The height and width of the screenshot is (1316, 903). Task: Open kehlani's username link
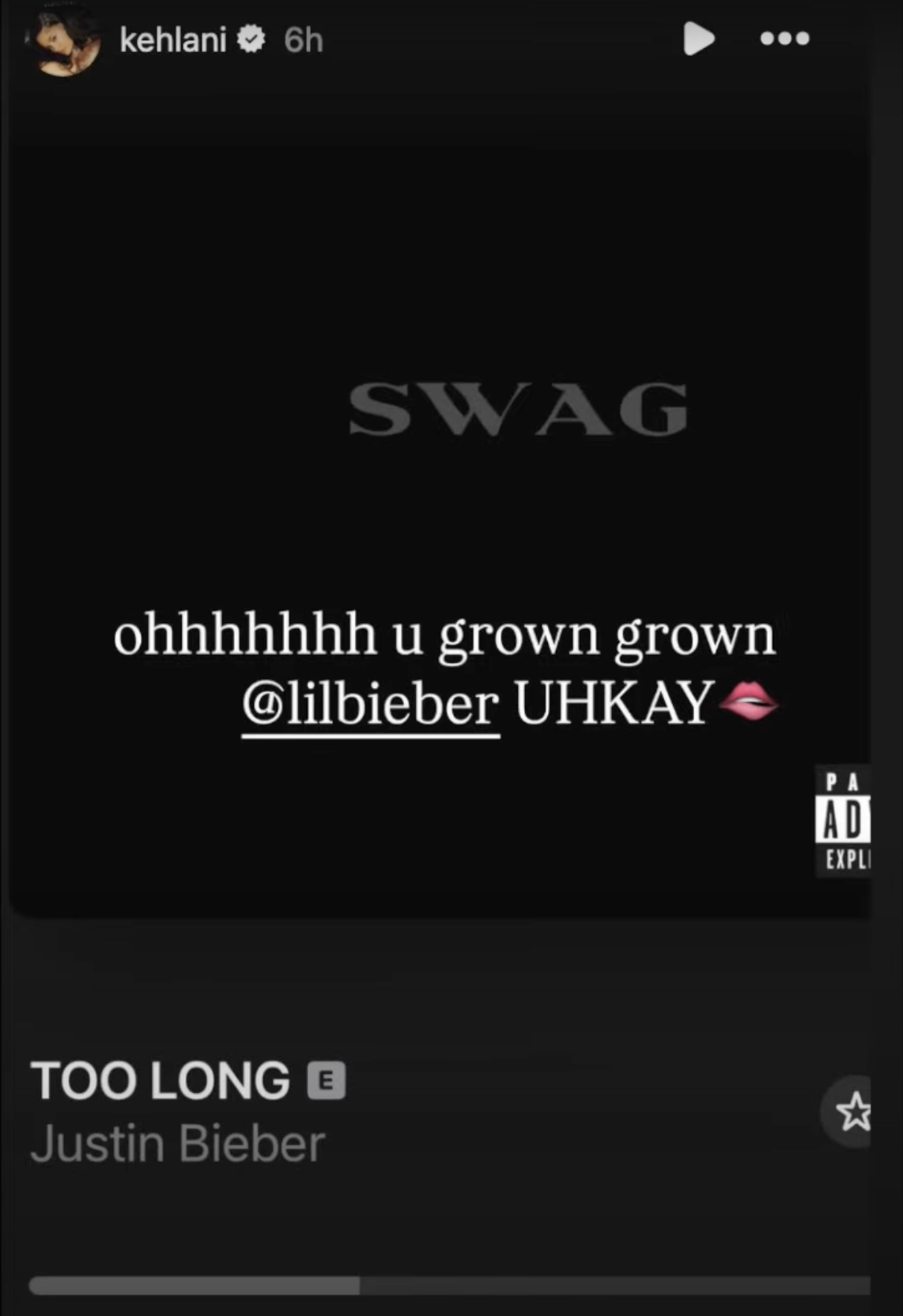(172, 40)
